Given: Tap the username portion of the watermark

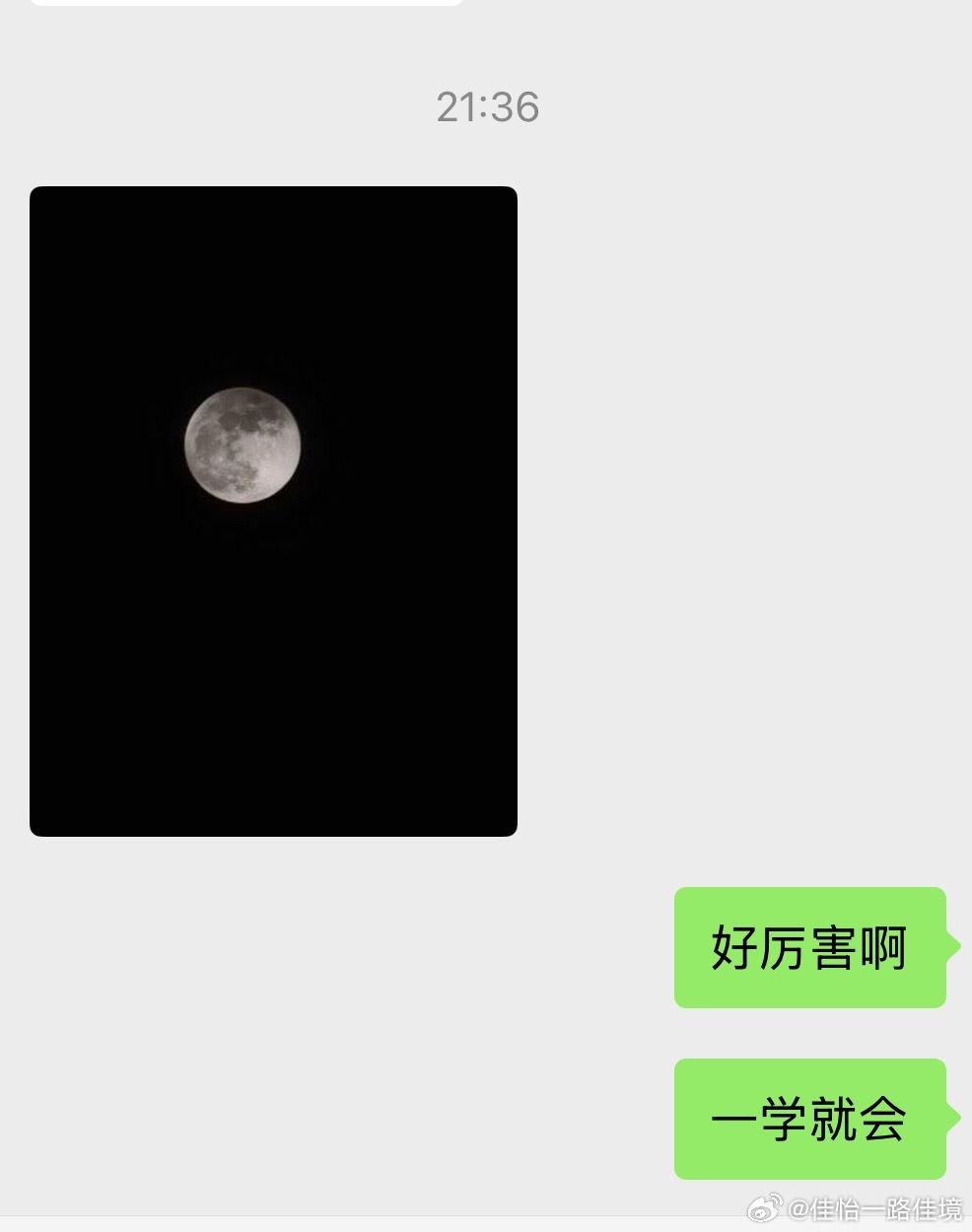Looking at the screenshot, I should pyautogui.click(x=877, y=1208).
